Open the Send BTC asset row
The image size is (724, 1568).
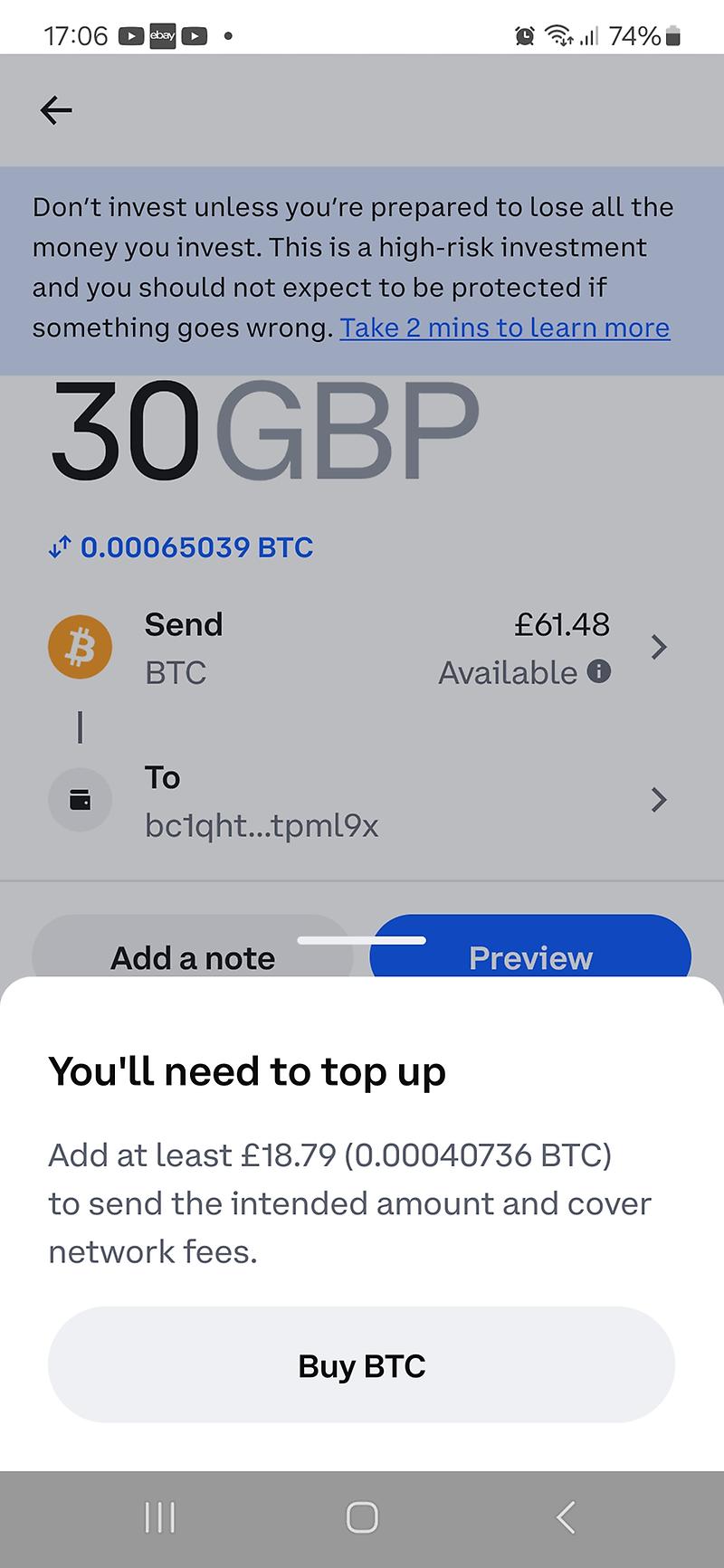[362, 648]
